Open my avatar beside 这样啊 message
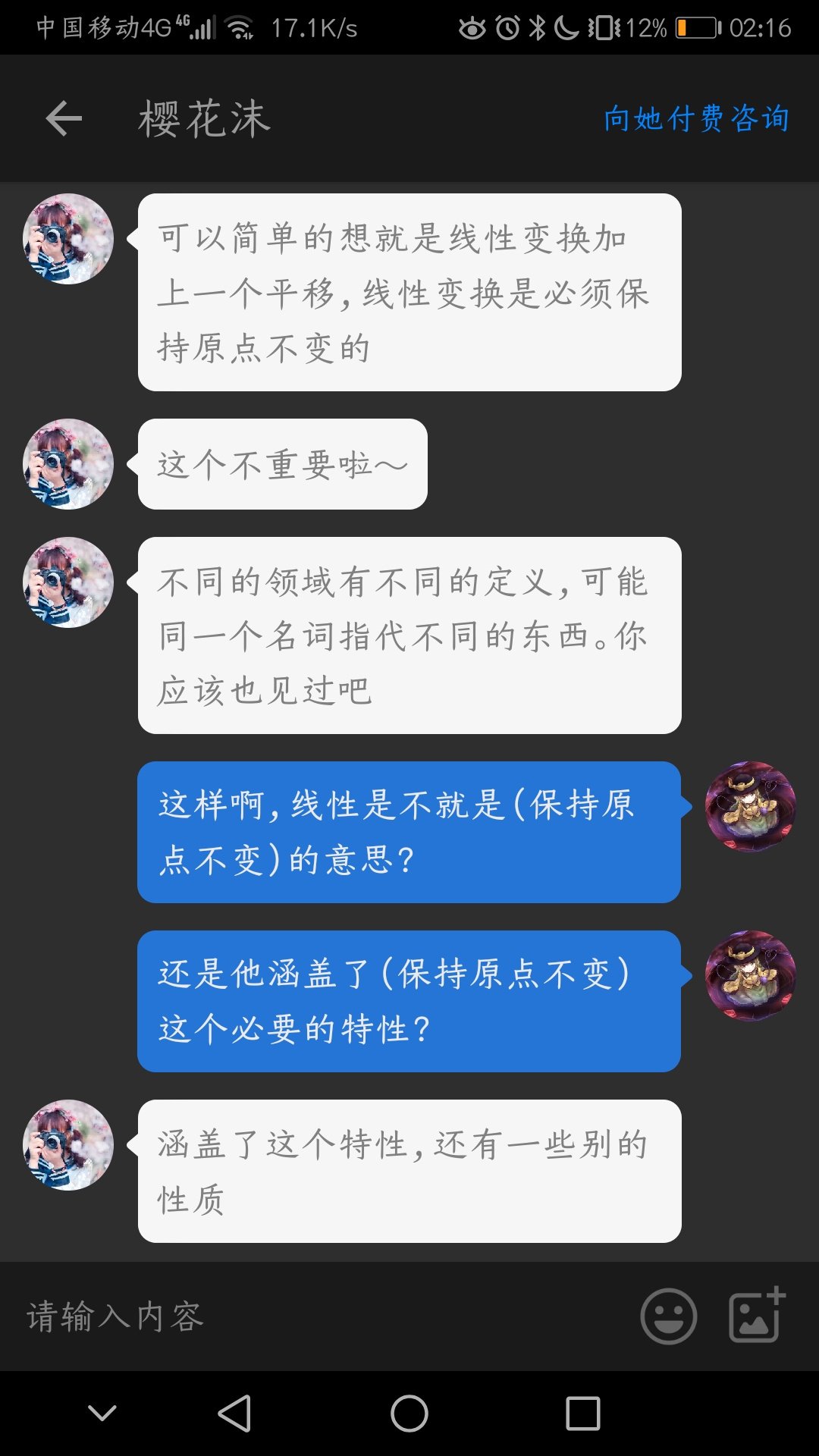 tap(750, 807)
